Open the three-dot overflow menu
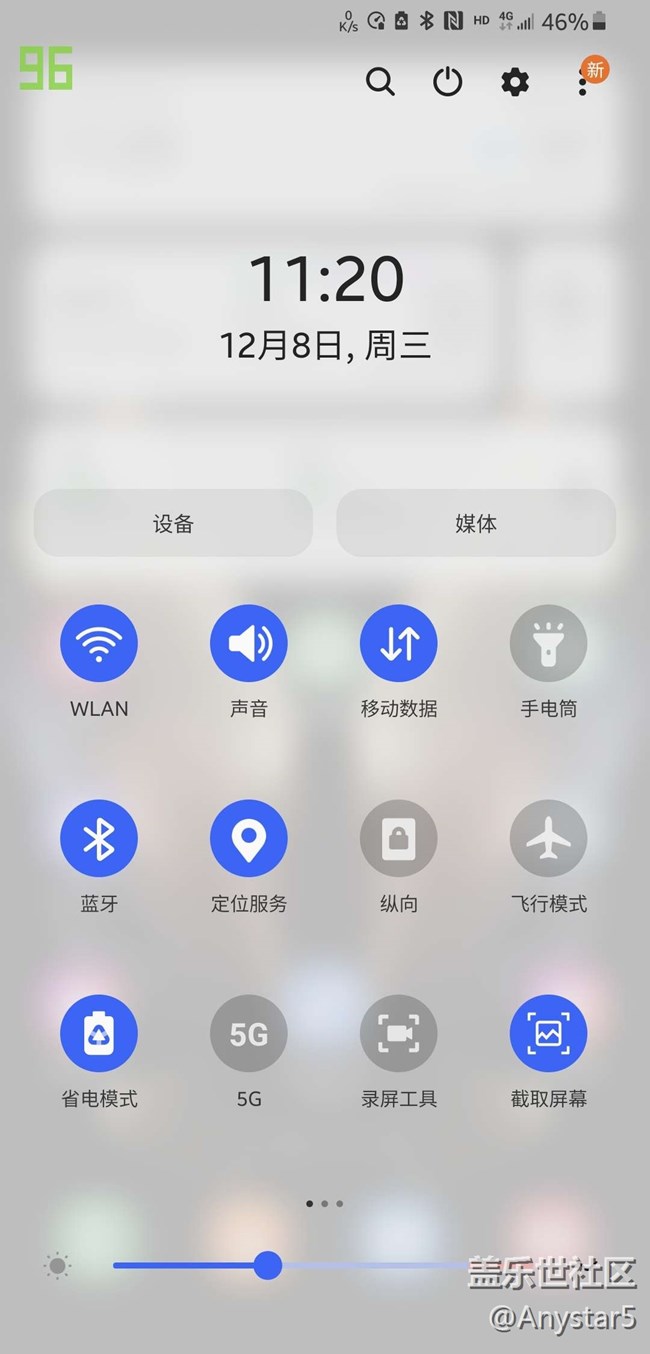Viewport: 650px width, 1354px height. click(583, 82)
